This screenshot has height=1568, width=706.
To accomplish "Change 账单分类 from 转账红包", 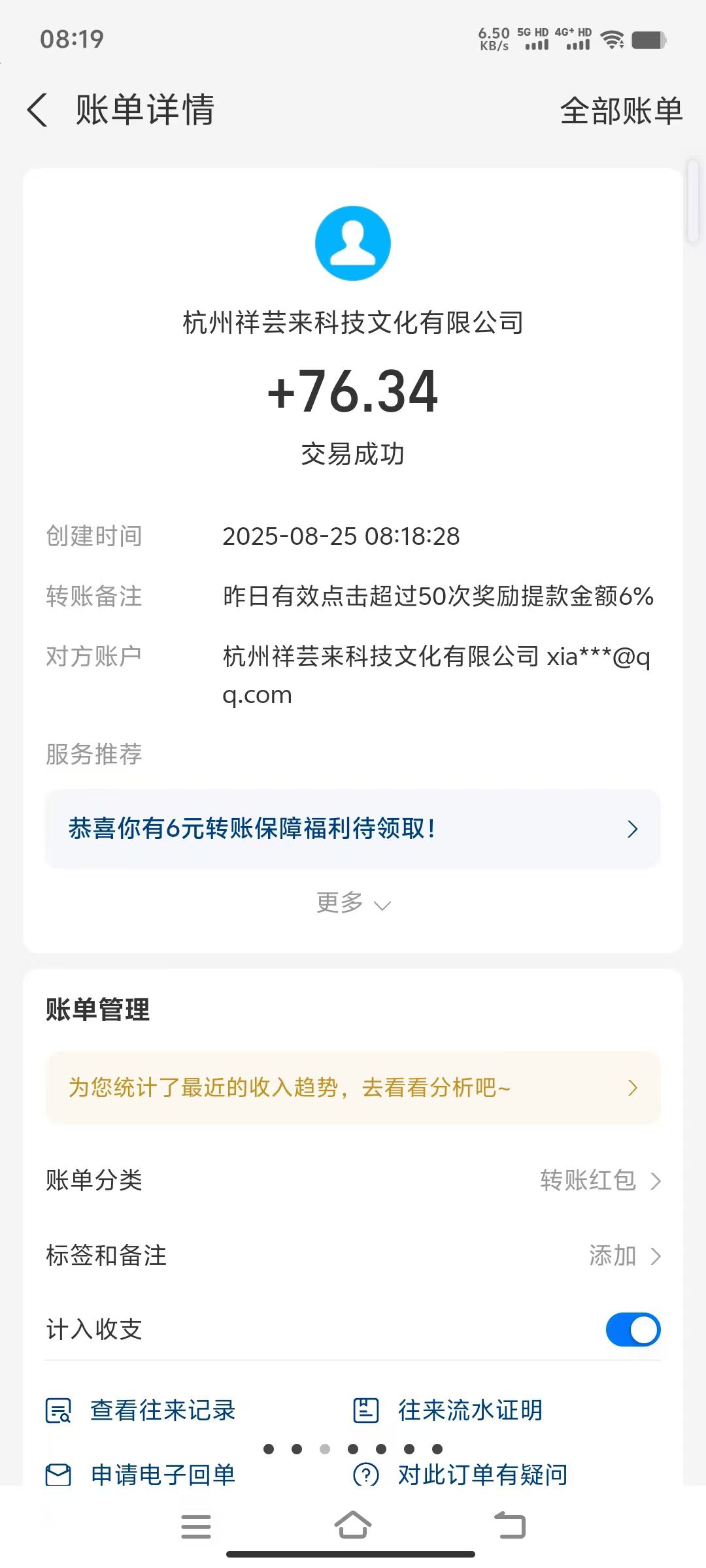I will pos(353,1181).
